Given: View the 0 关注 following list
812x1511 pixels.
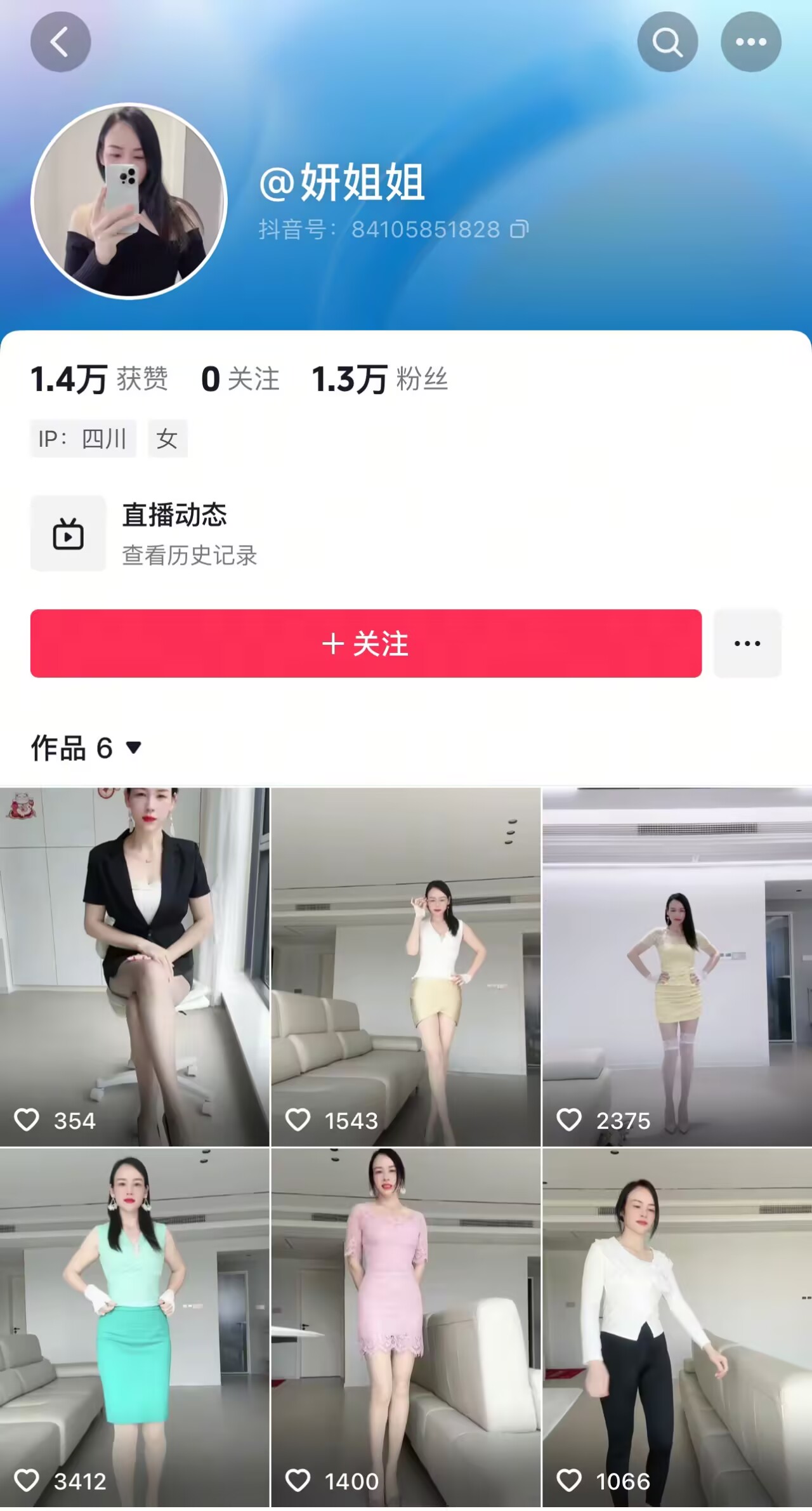Looking at the screenshot, I should point(240,379).
